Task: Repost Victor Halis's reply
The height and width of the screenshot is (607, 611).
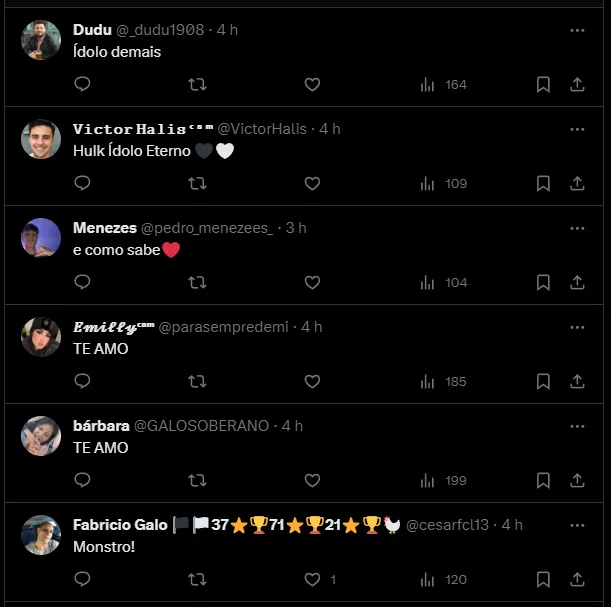Action: [x=198, y=184]
